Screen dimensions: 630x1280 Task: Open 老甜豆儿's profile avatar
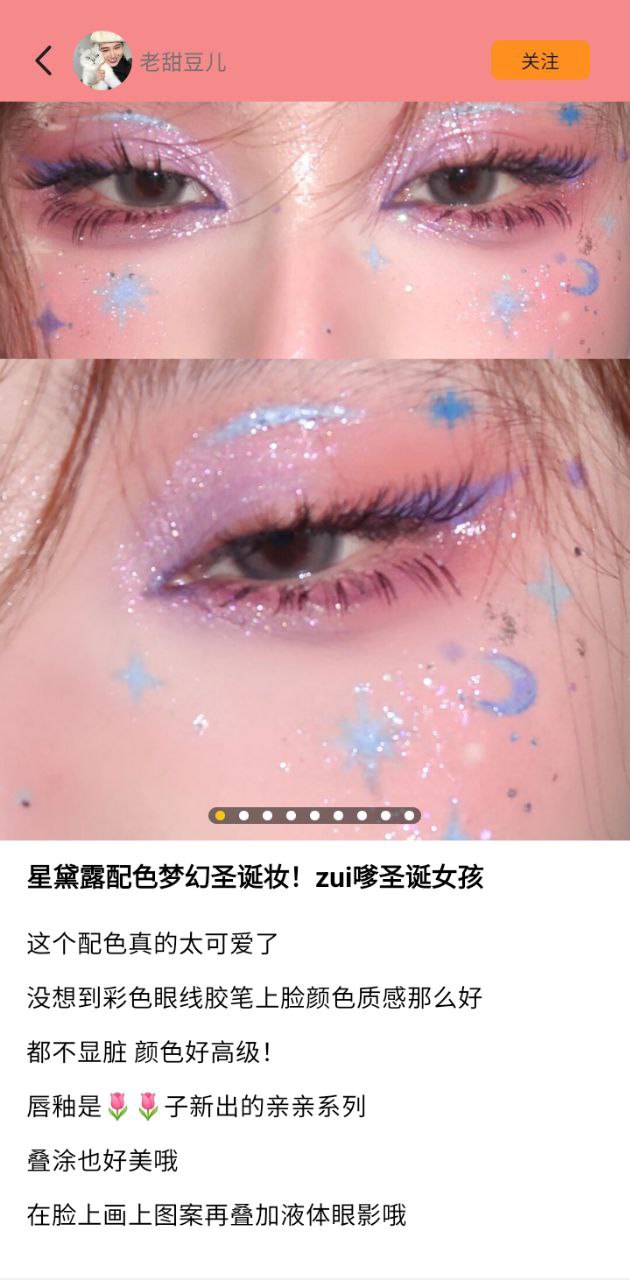(103, 61)
